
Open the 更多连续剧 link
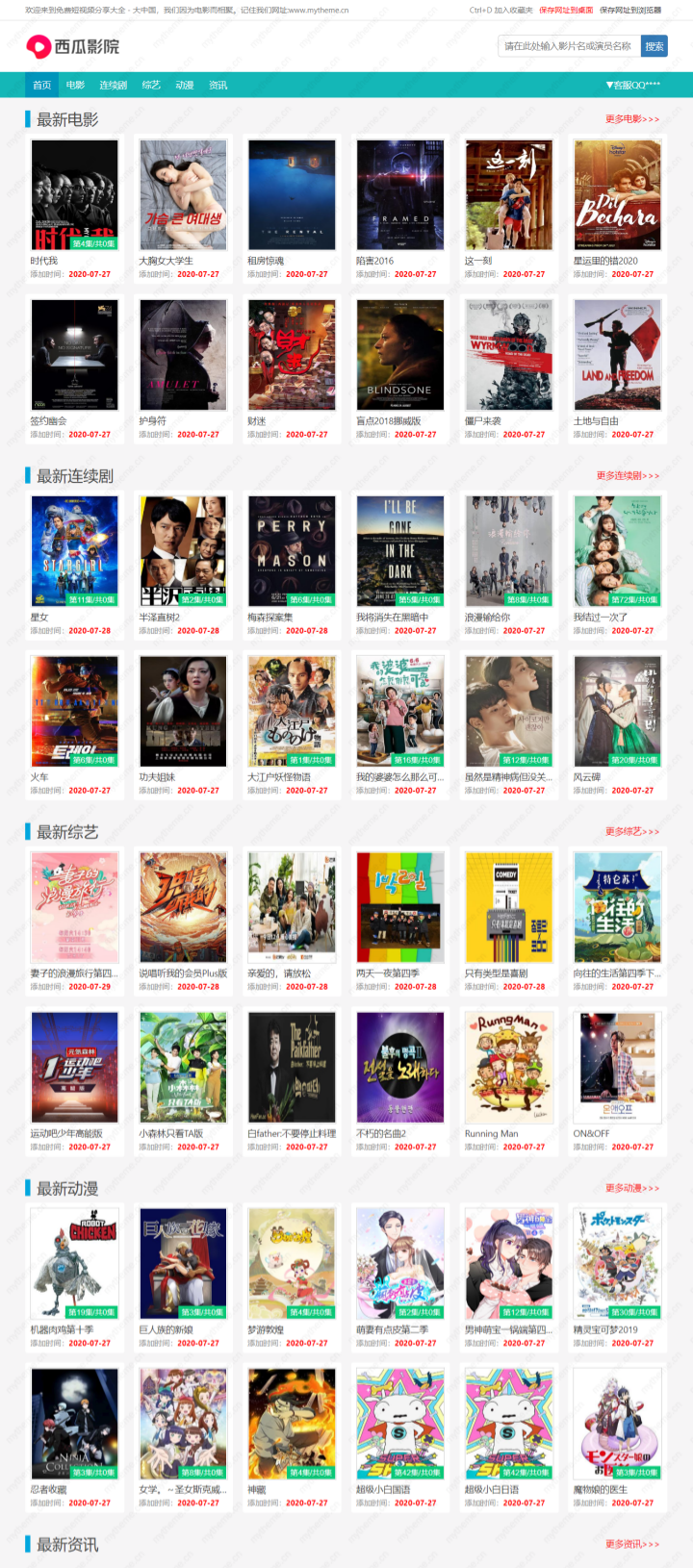pyautogui.click(x=628, y=475)
